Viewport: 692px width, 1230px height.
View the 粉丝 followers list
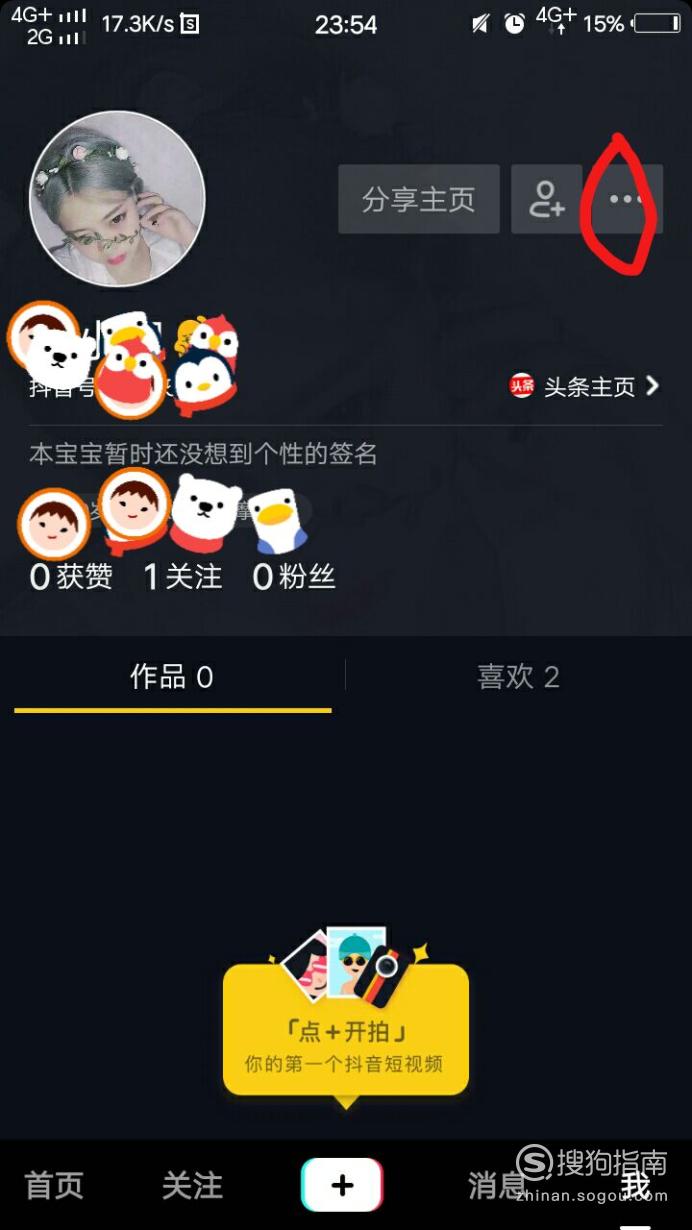click(294, 576)
